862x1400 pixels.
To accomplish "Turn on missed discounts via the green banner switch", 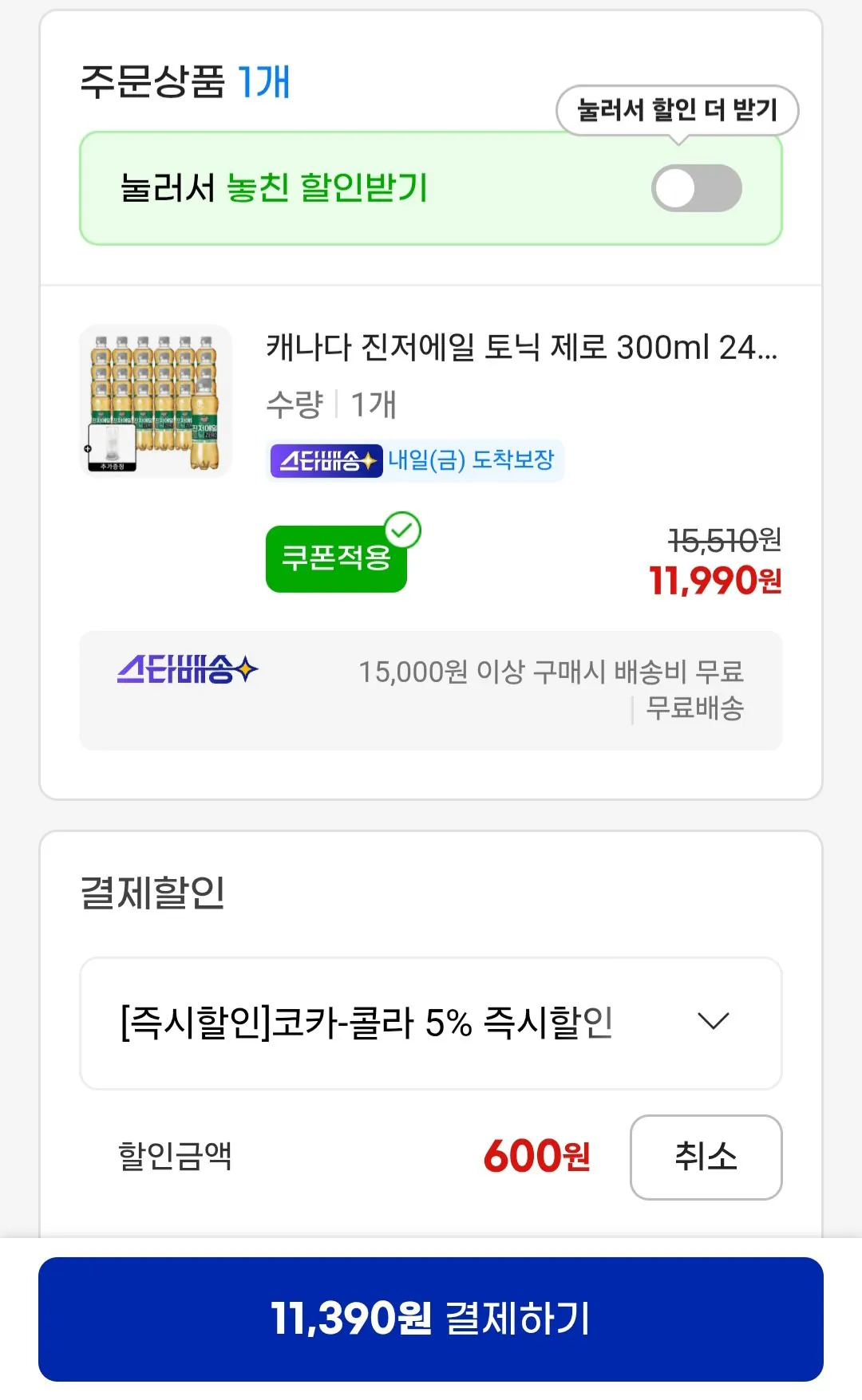I will pyautogui.click(x=698, y=187).
